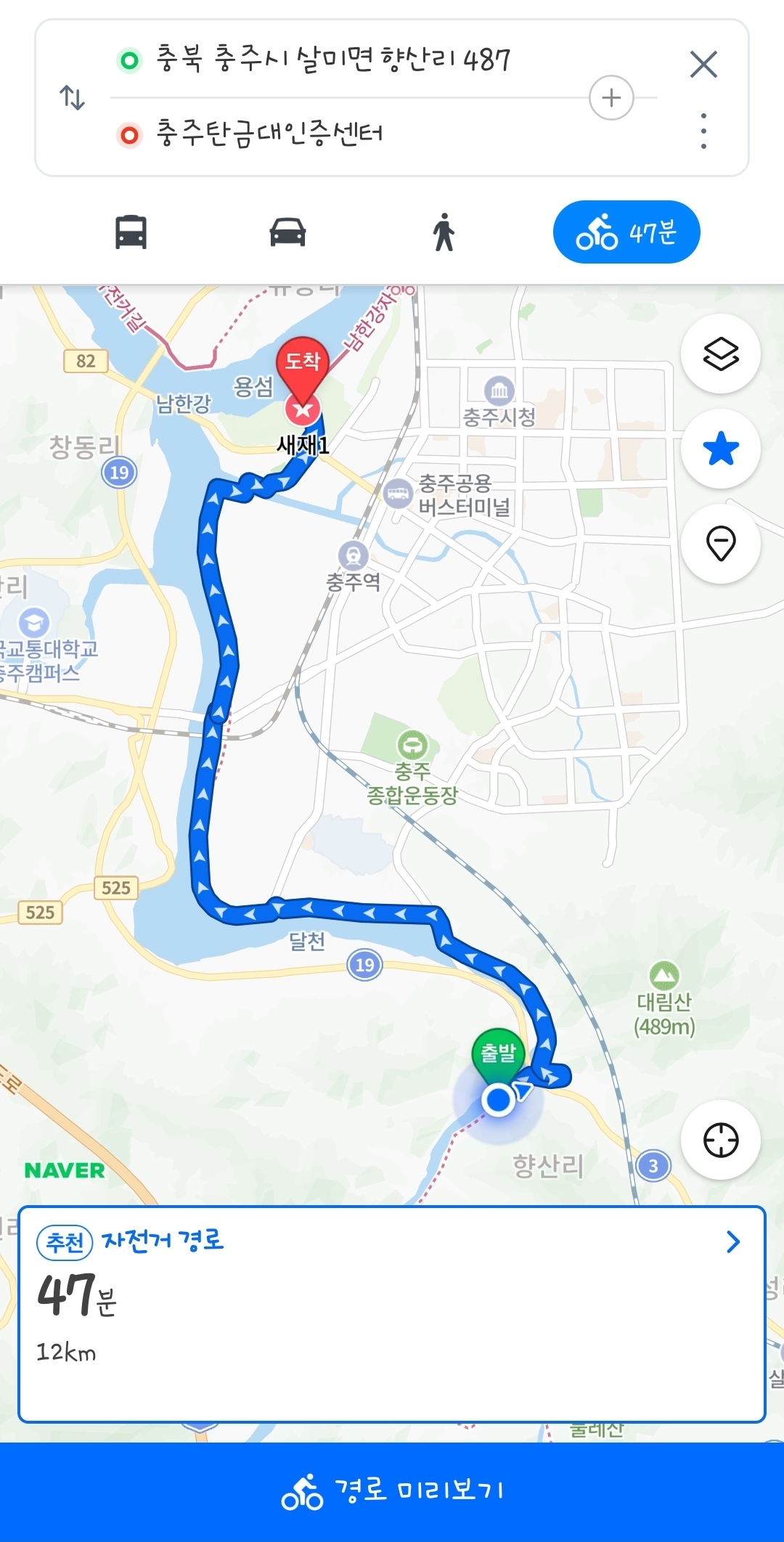Tap the 도착 marker on the map

click(303, 362)
